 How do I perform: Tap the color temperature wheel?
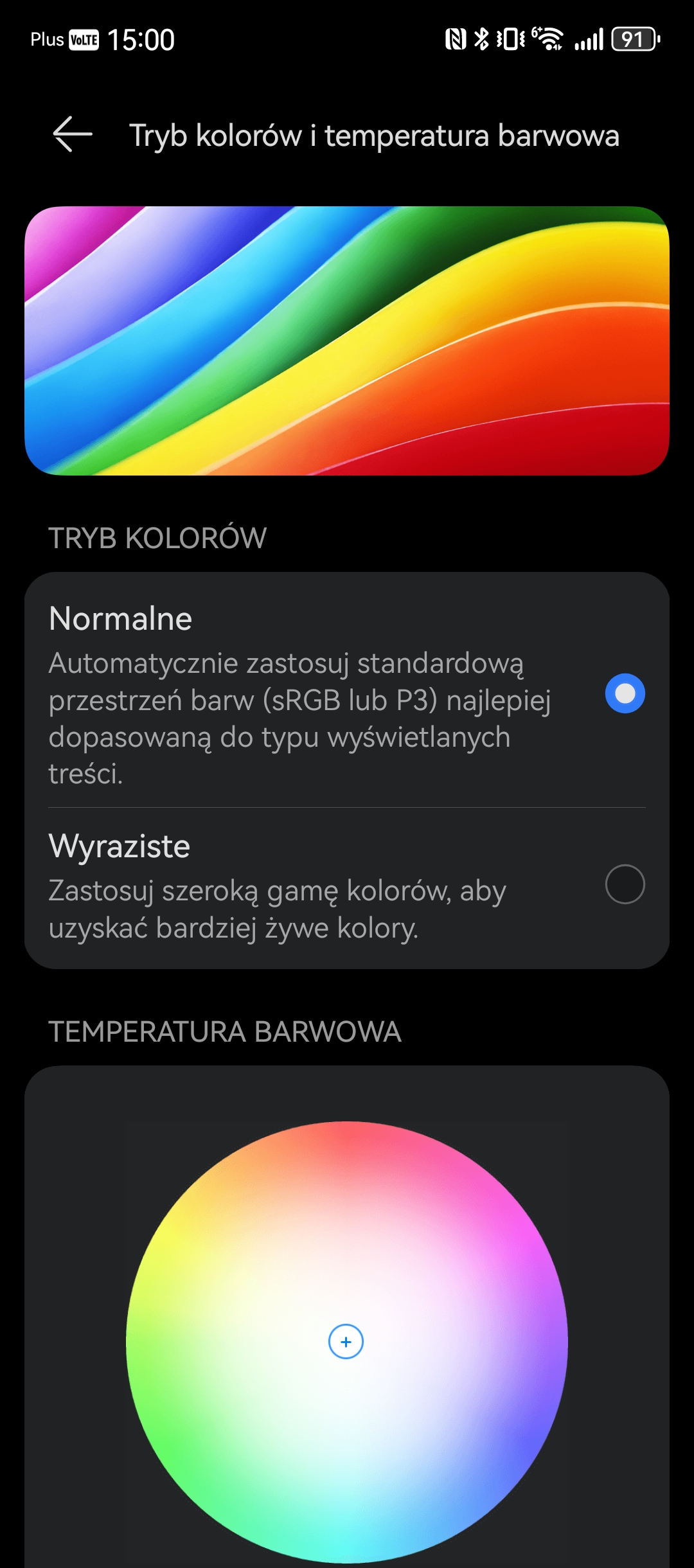(347, 1342)
